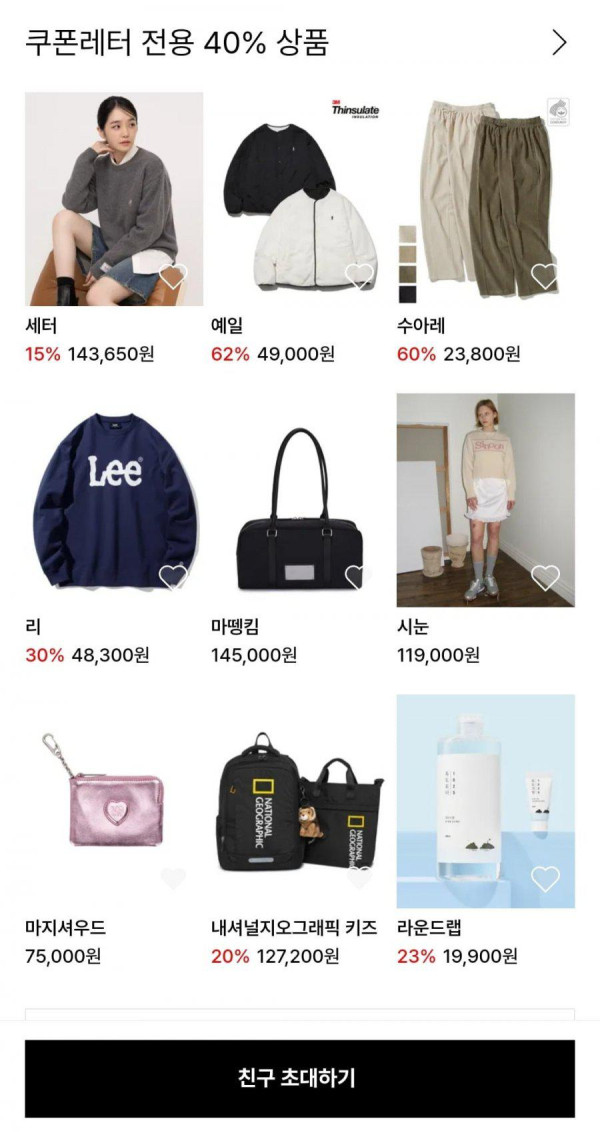Like the 예일 product with the heart

coord(359,276)
